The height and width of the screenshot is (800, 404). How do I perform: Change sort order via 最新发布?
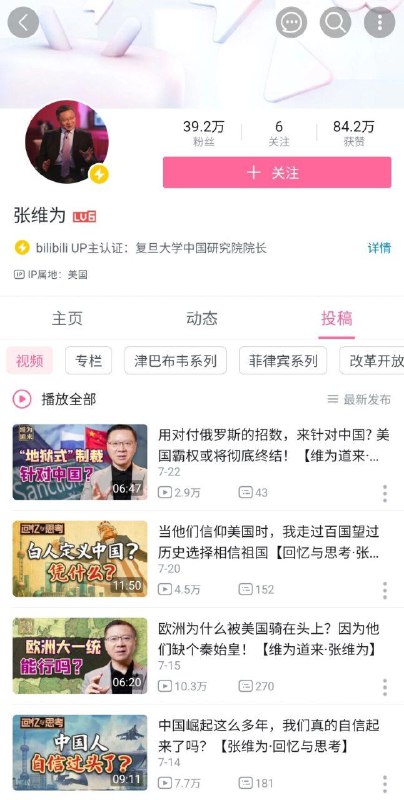pyautogui.click(x=359, y=399)
